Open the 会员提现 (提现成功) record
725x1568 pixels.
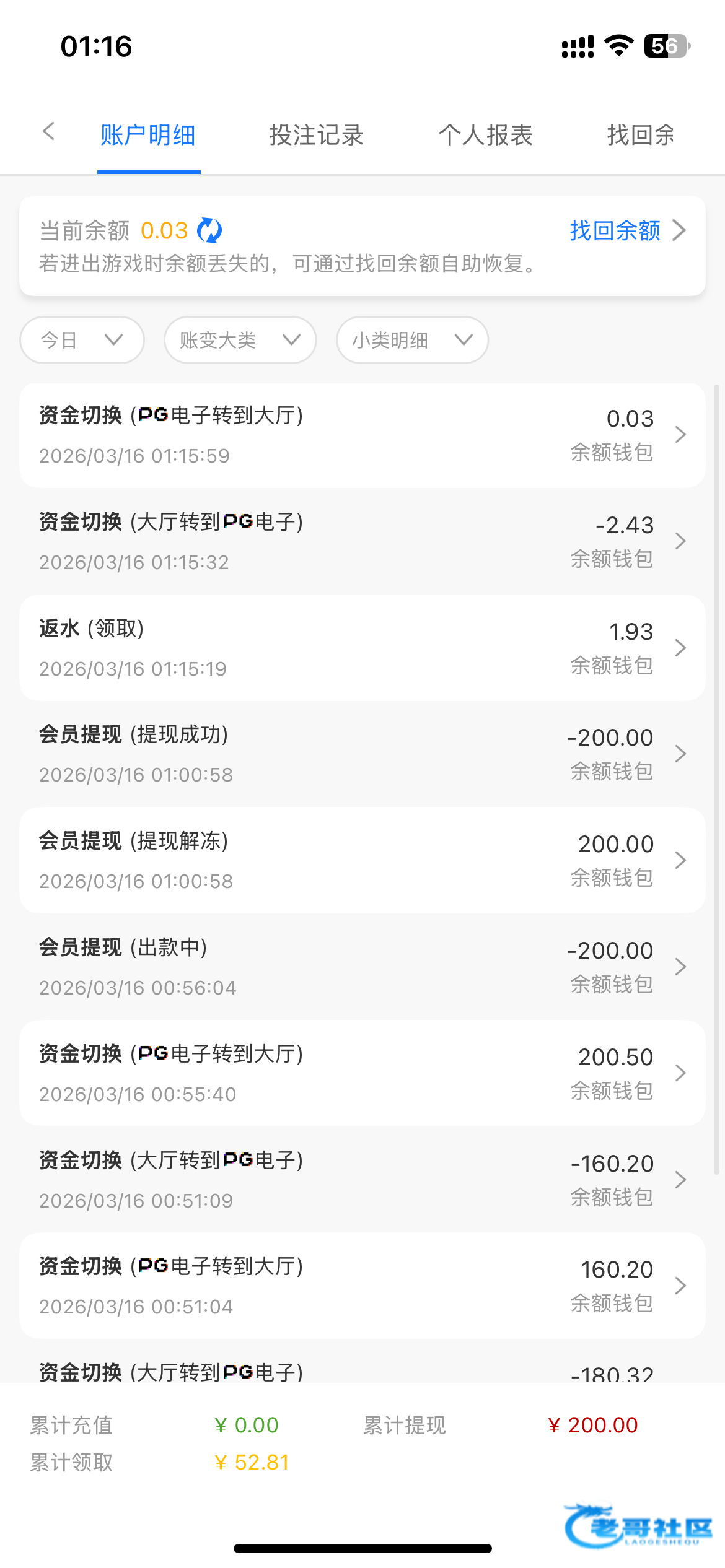pyautogui.click(x=362, y=754)
